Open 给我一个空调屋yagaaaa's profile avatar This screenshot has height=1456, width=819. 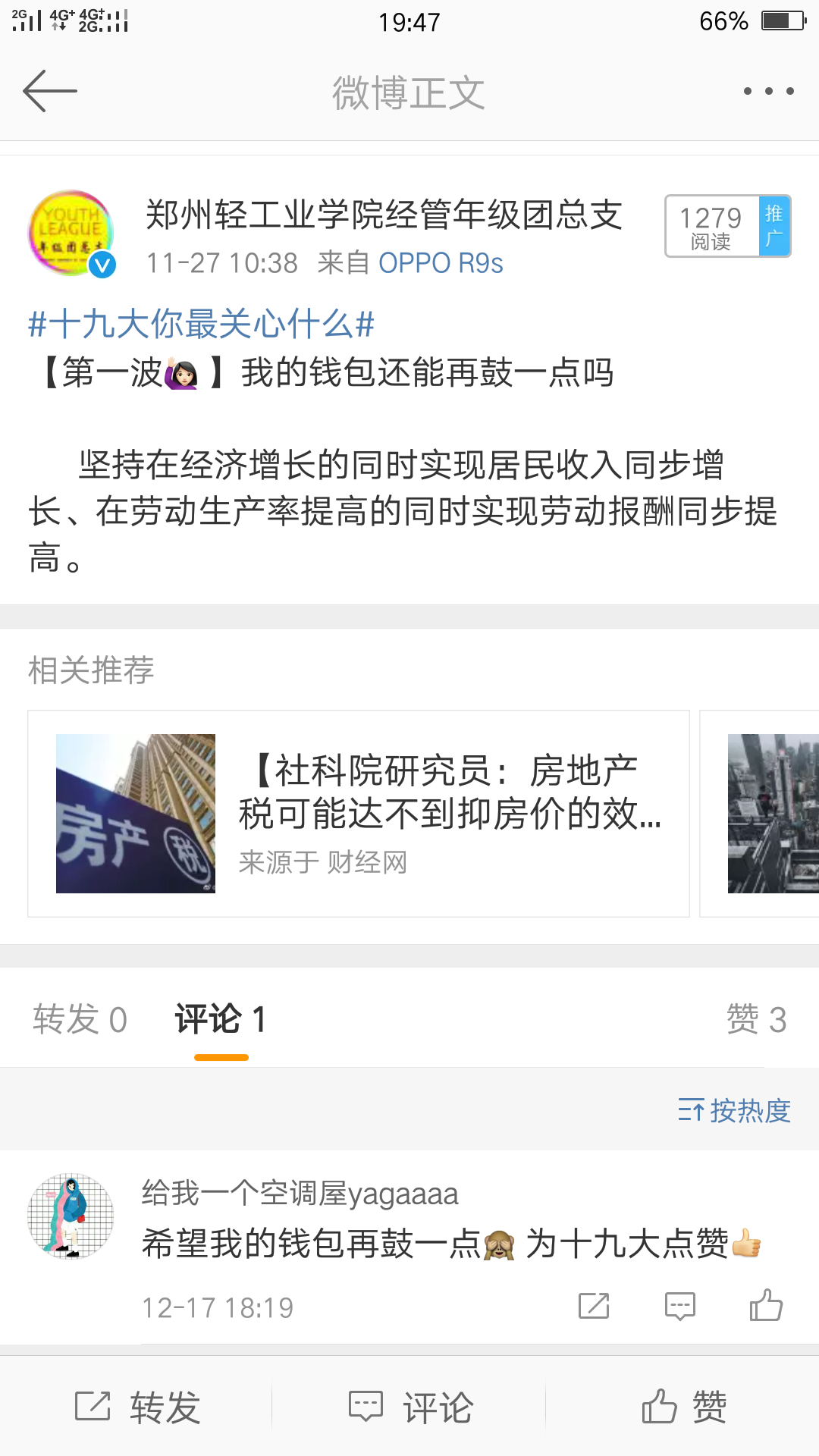71,1216
